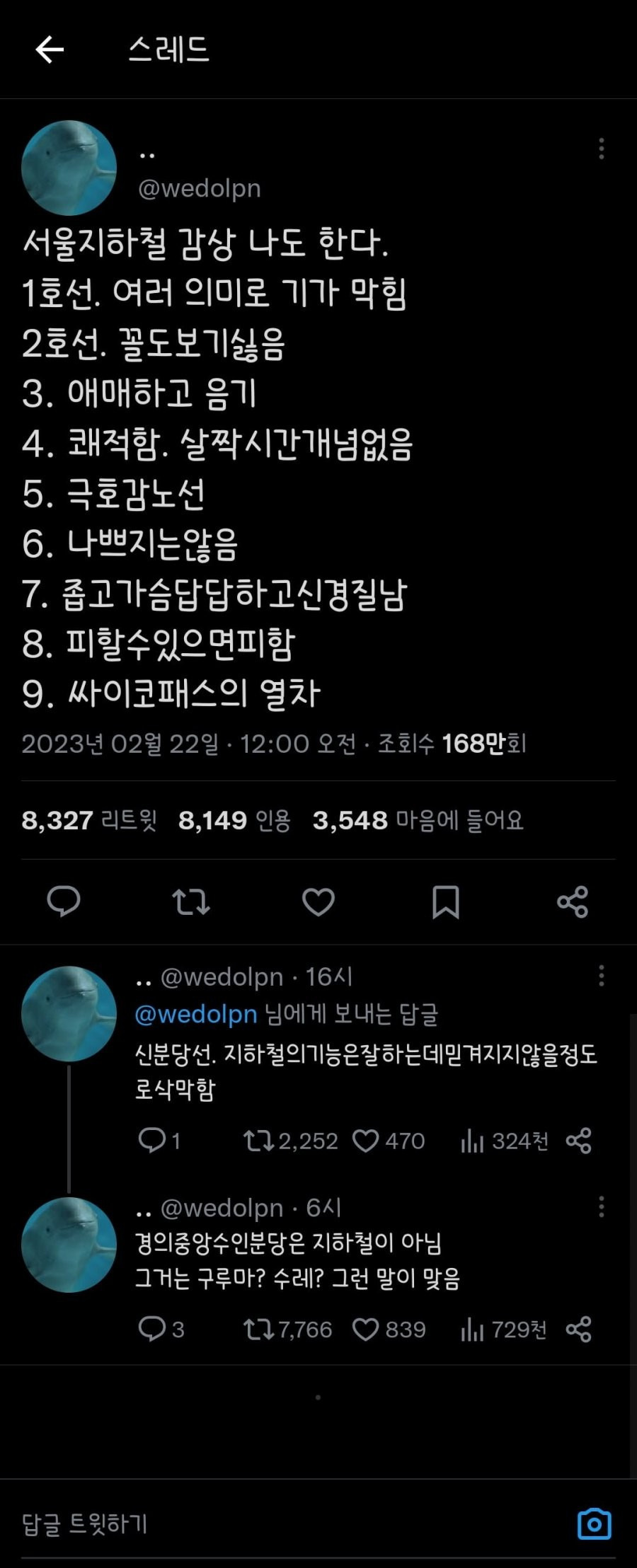
Task: Like the reply with 839 likes
Action: pos(389,1329)
